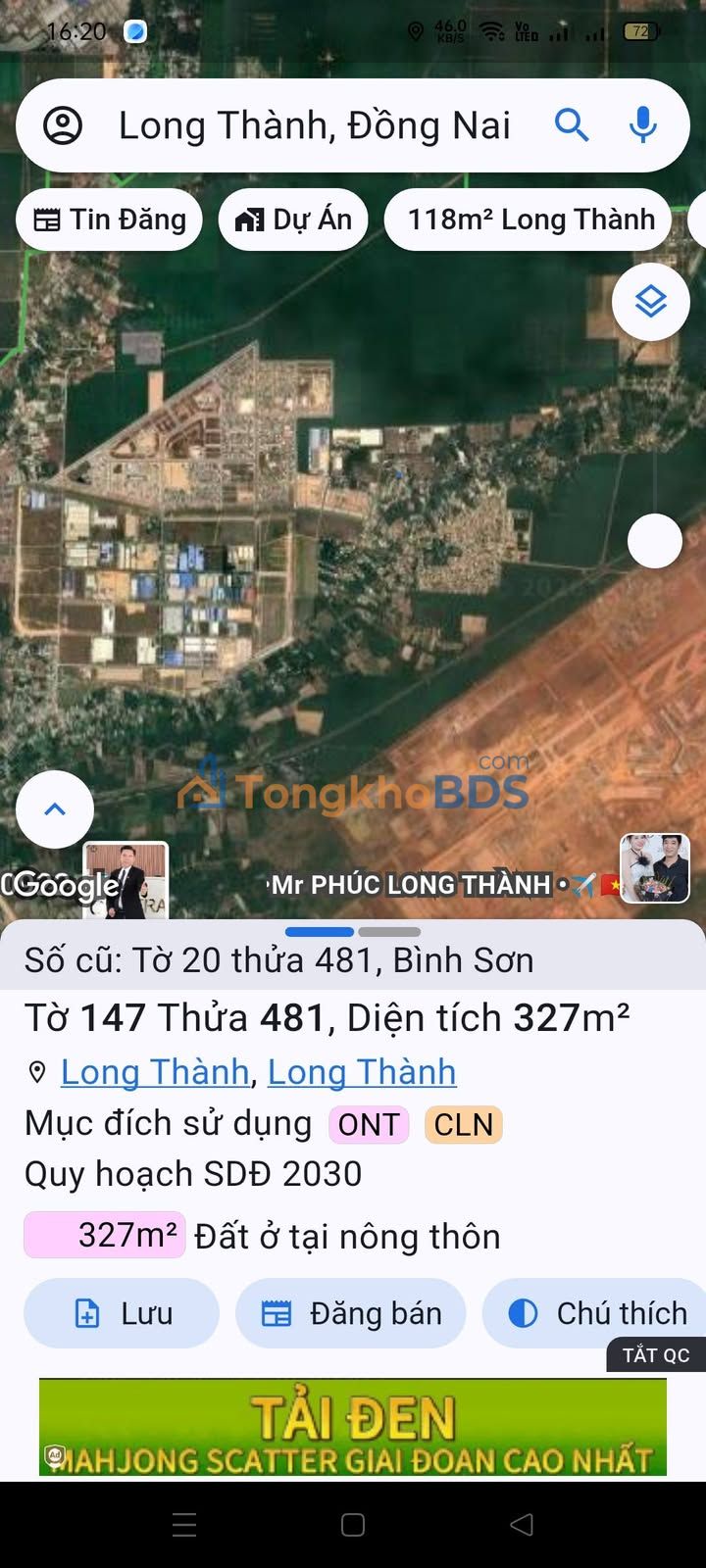Select the Dự Án chip
Image resolution: width=706 pixels, height=1568 pixels.
click(x=293, y=220)
